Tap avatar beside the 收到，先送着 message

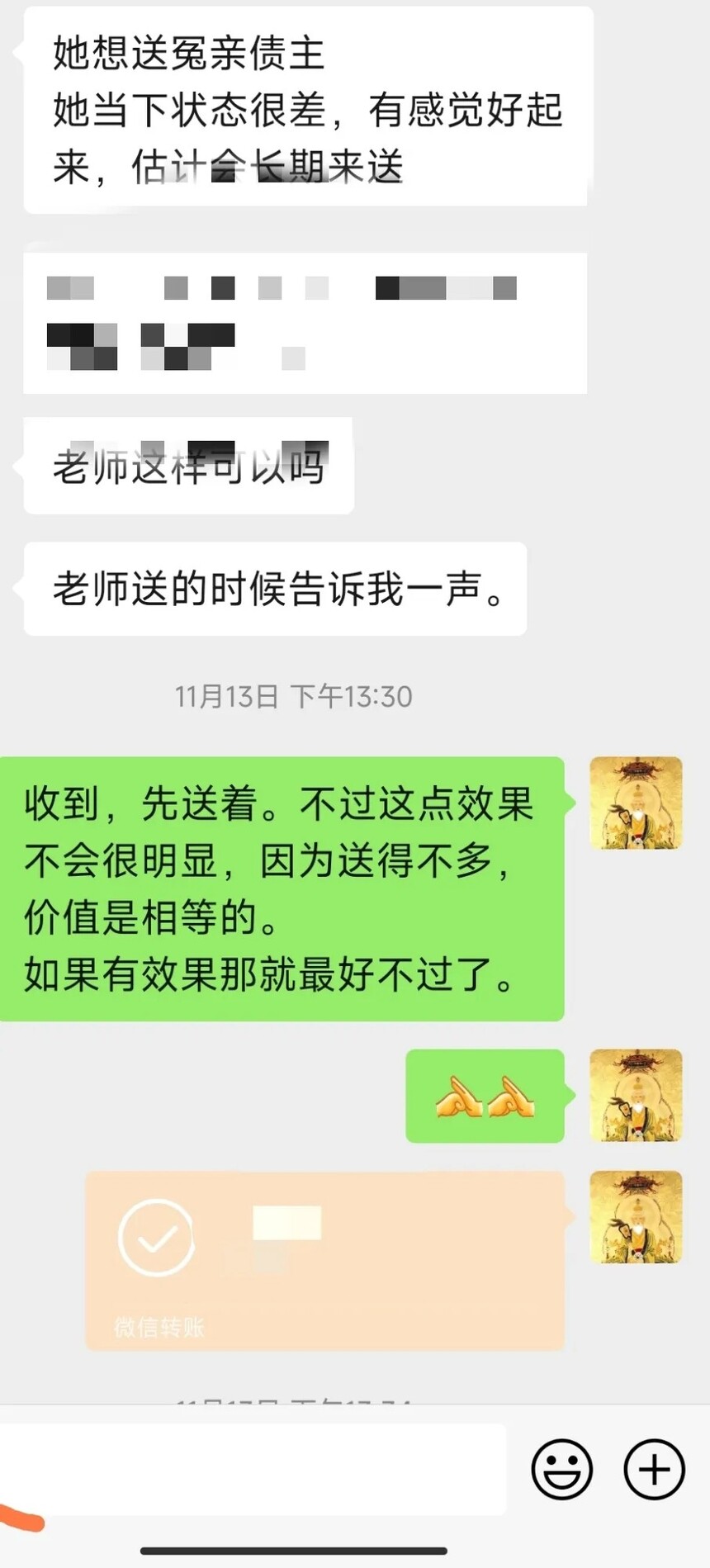(x=636, y=803)
